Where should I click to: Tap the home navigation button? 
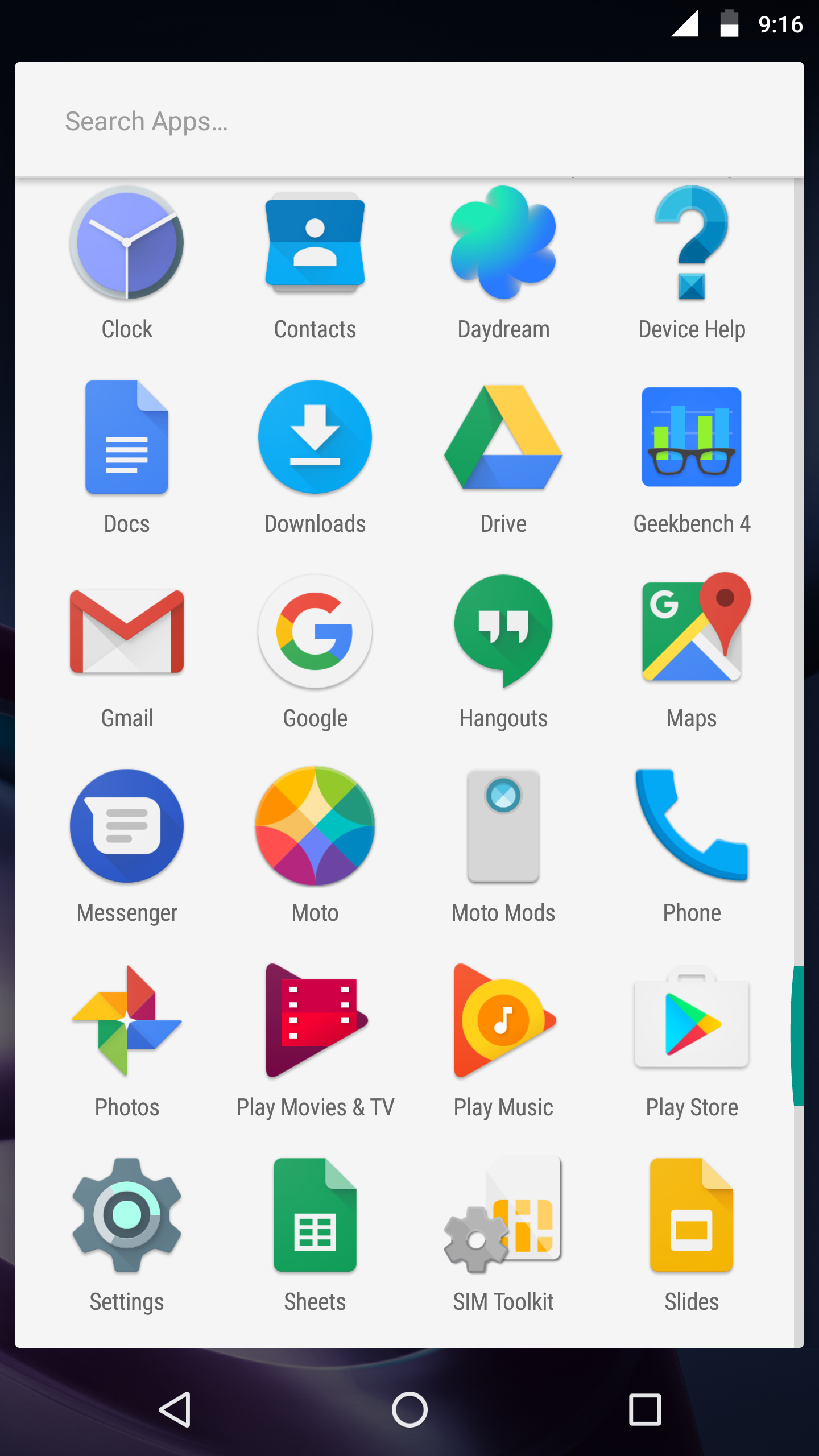click(409, 1409)
